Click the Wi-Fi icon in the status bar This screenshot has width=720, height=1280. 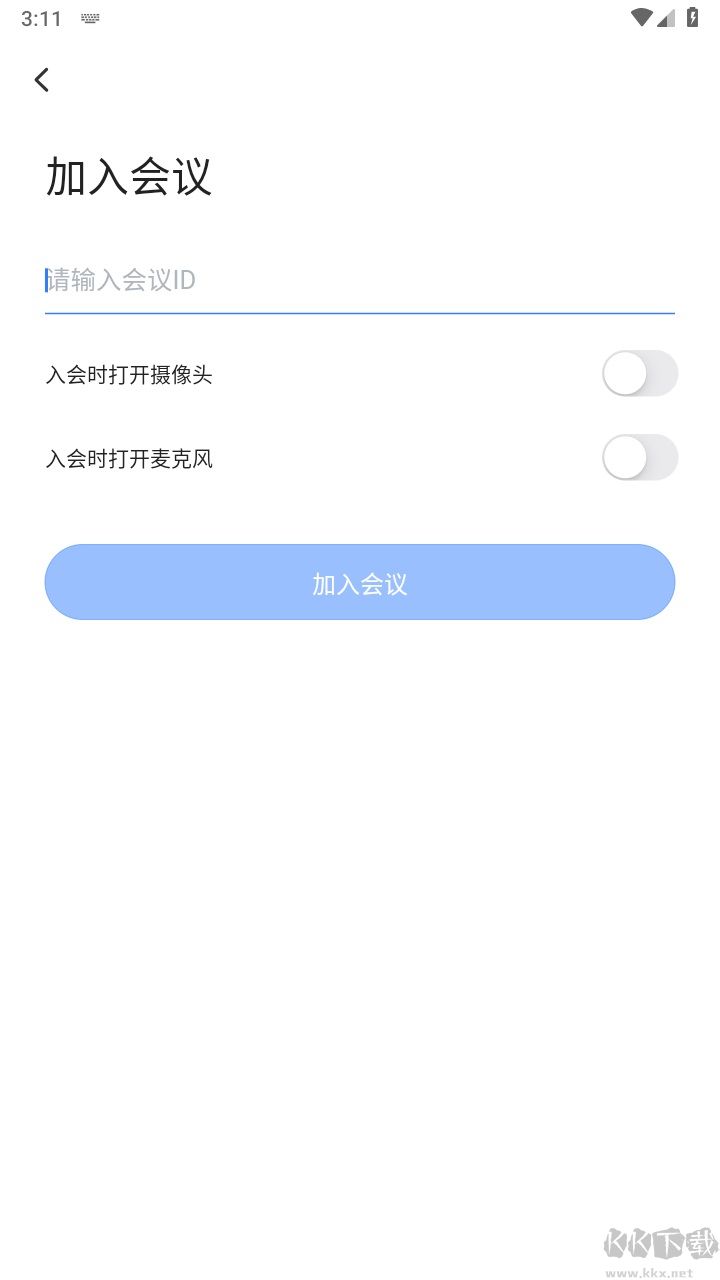(x=644, y=17)
